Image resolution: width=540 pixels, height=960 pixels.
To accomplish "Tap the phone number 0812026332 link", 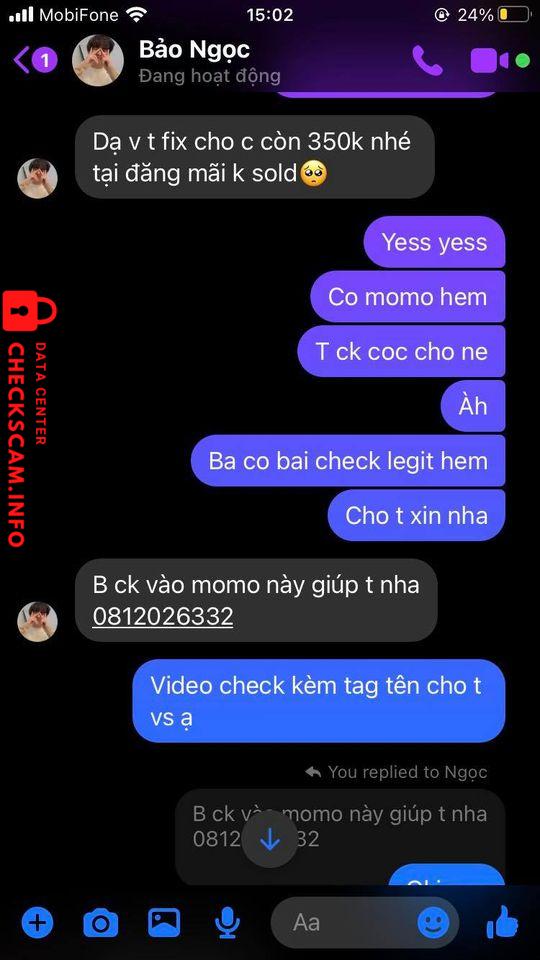I will point(163,616).
